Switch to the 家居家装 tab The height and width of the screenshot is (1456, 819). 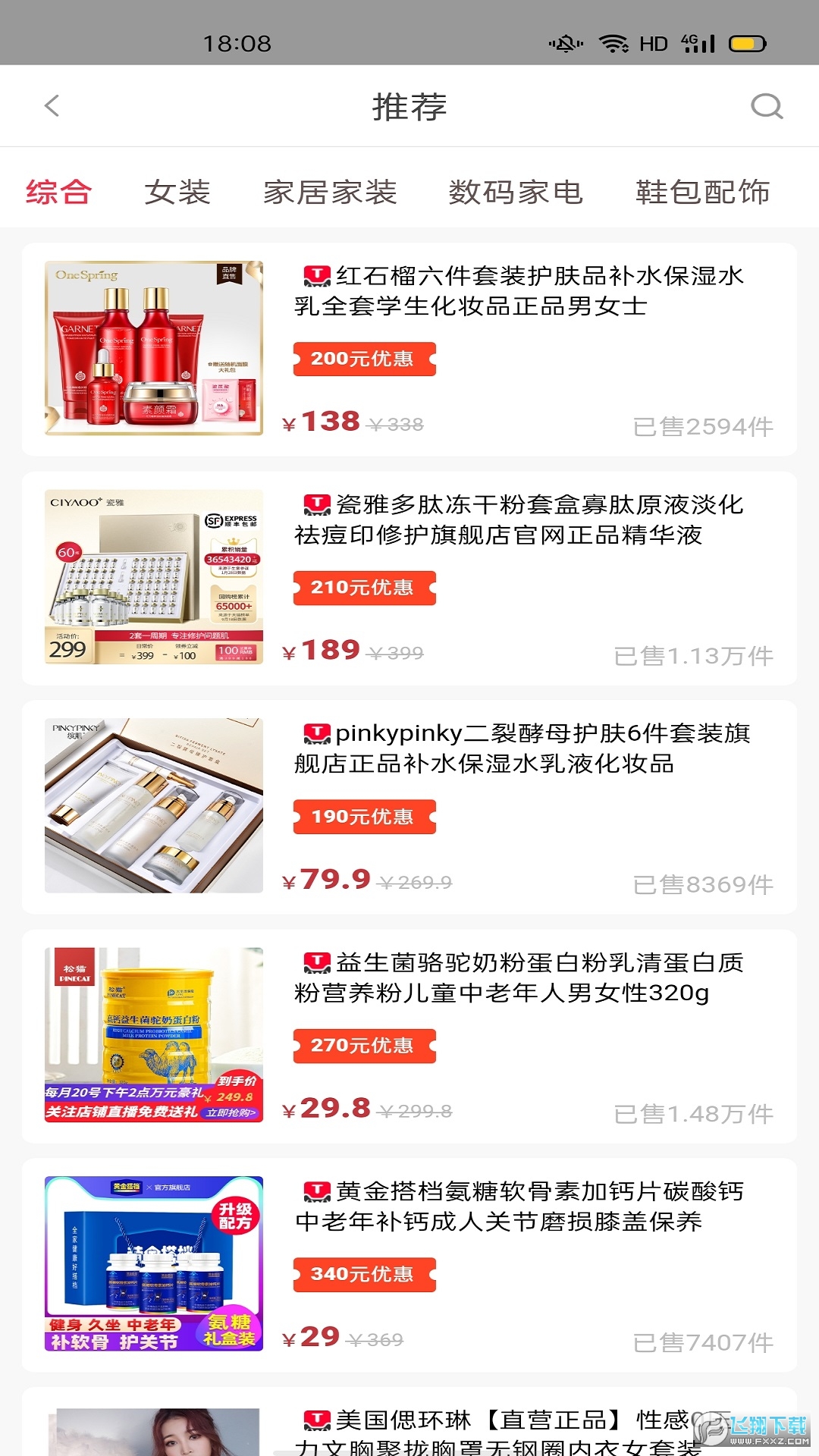point(330,192)
